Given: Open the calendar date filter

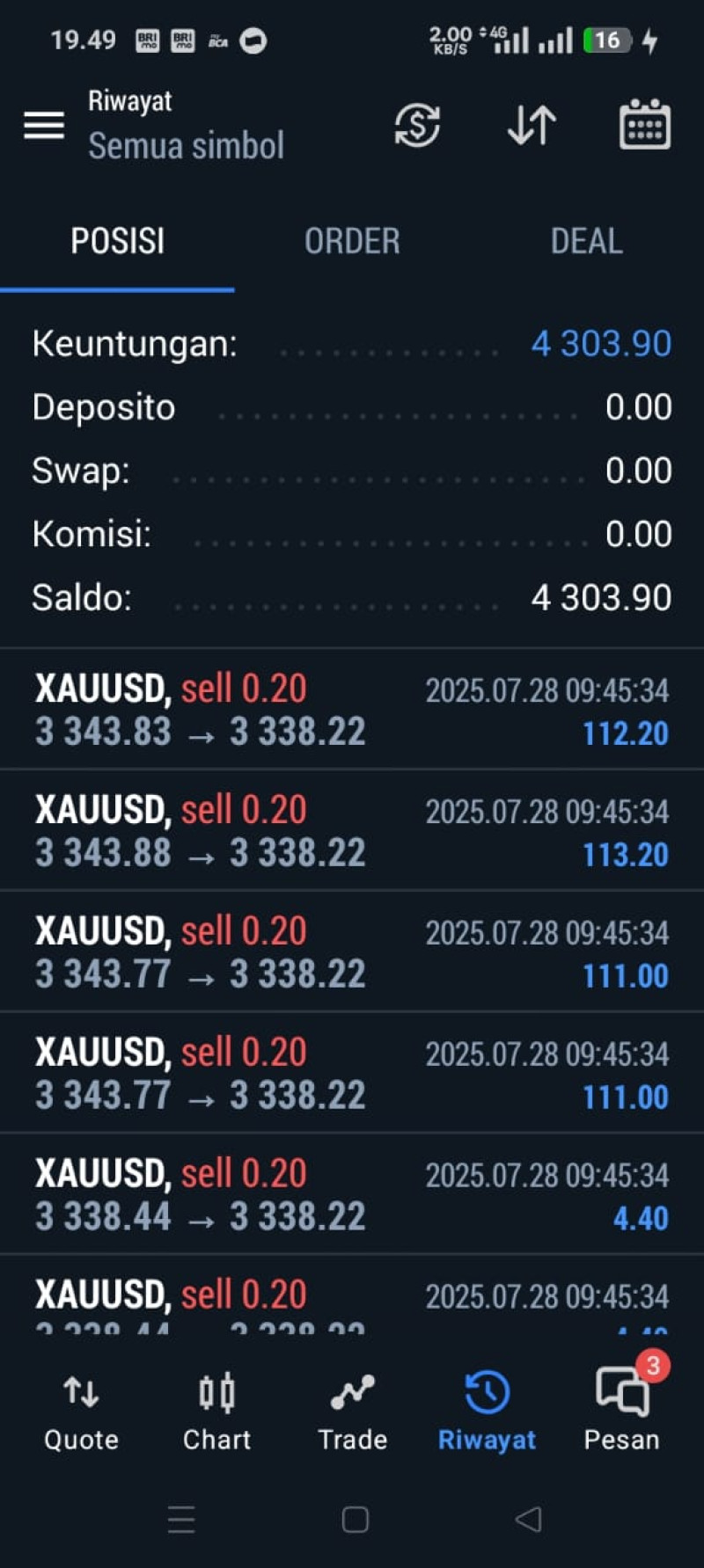Looking at the screenshot, I should point(644,126).
